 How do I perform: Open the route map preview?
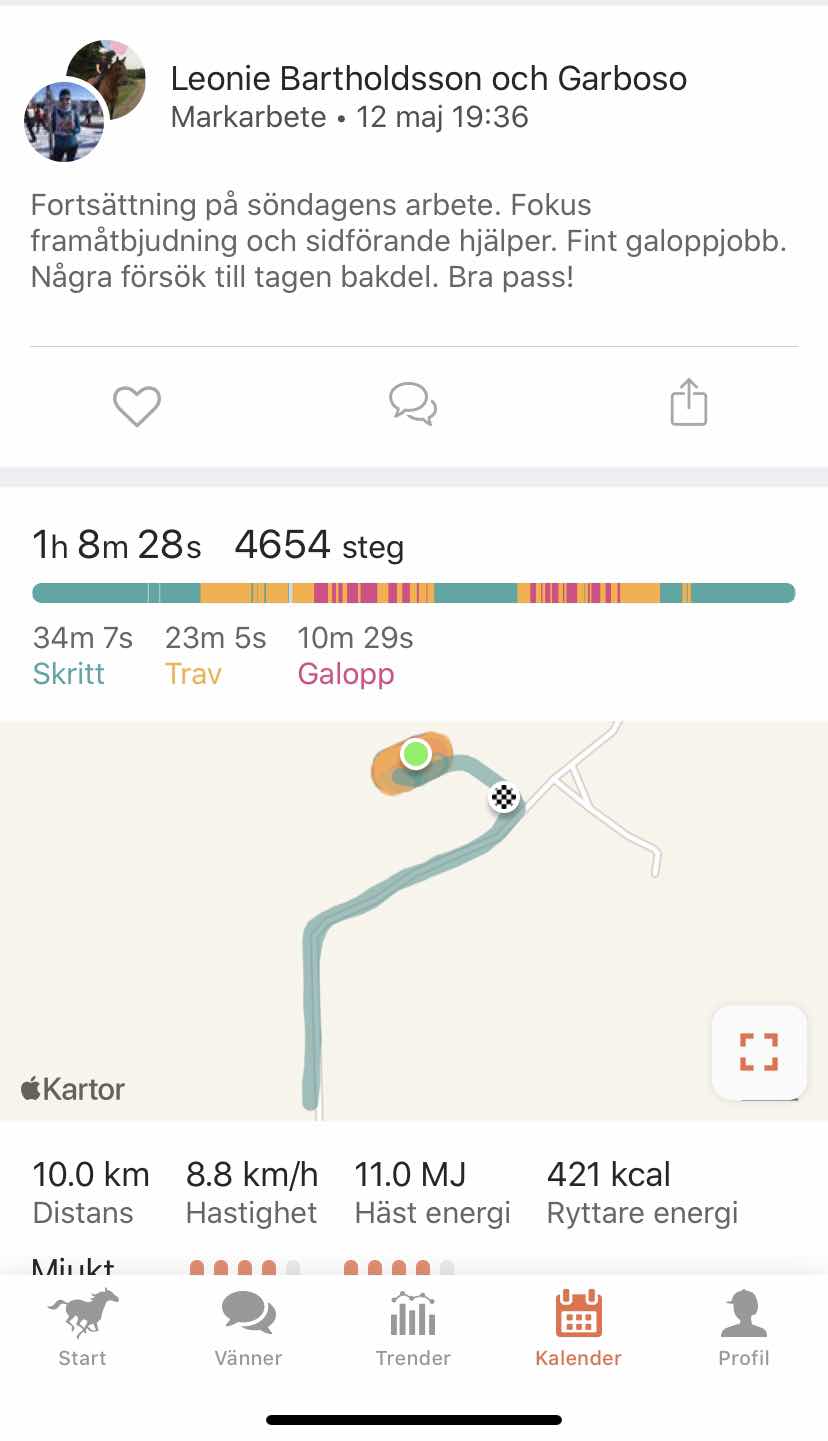click(x=400, y=920)
